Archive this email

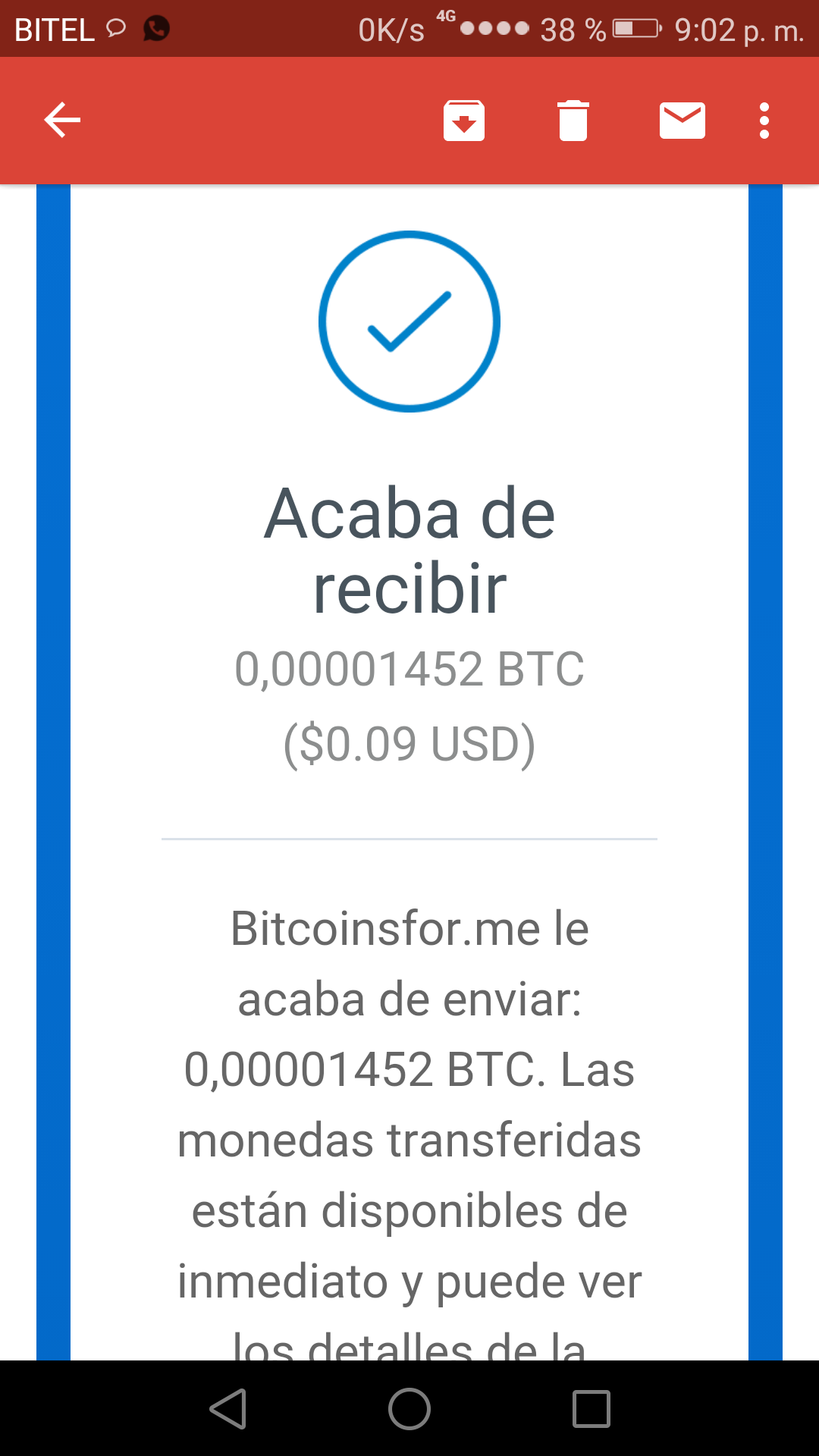pos(464,120)
